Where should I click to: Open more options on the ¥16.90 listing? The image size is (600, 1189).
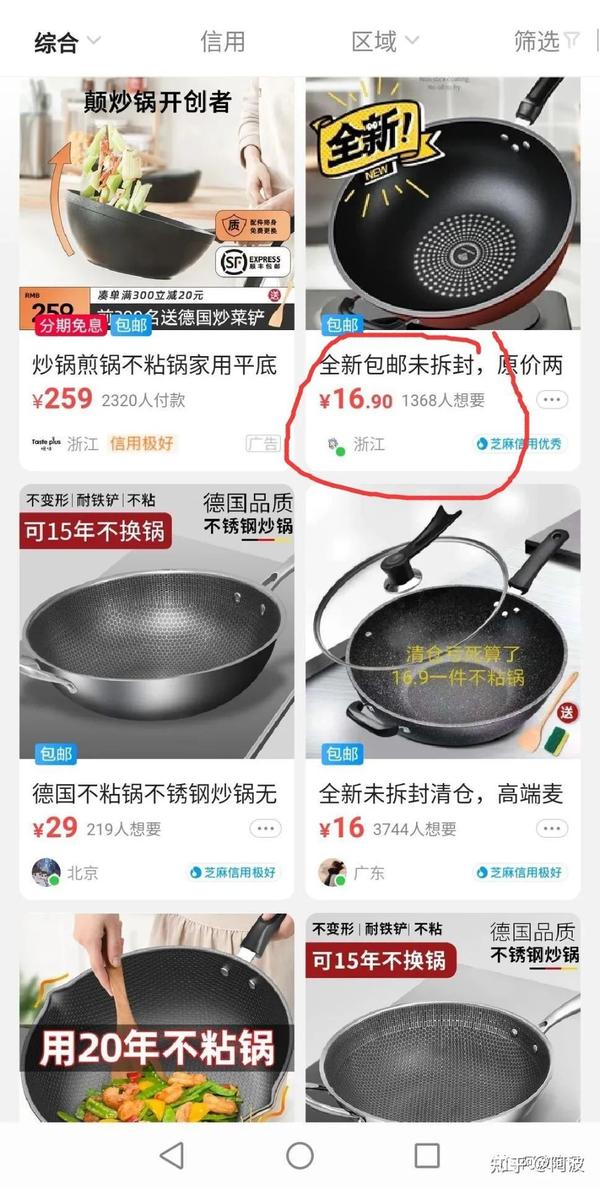tap(552, 400)
